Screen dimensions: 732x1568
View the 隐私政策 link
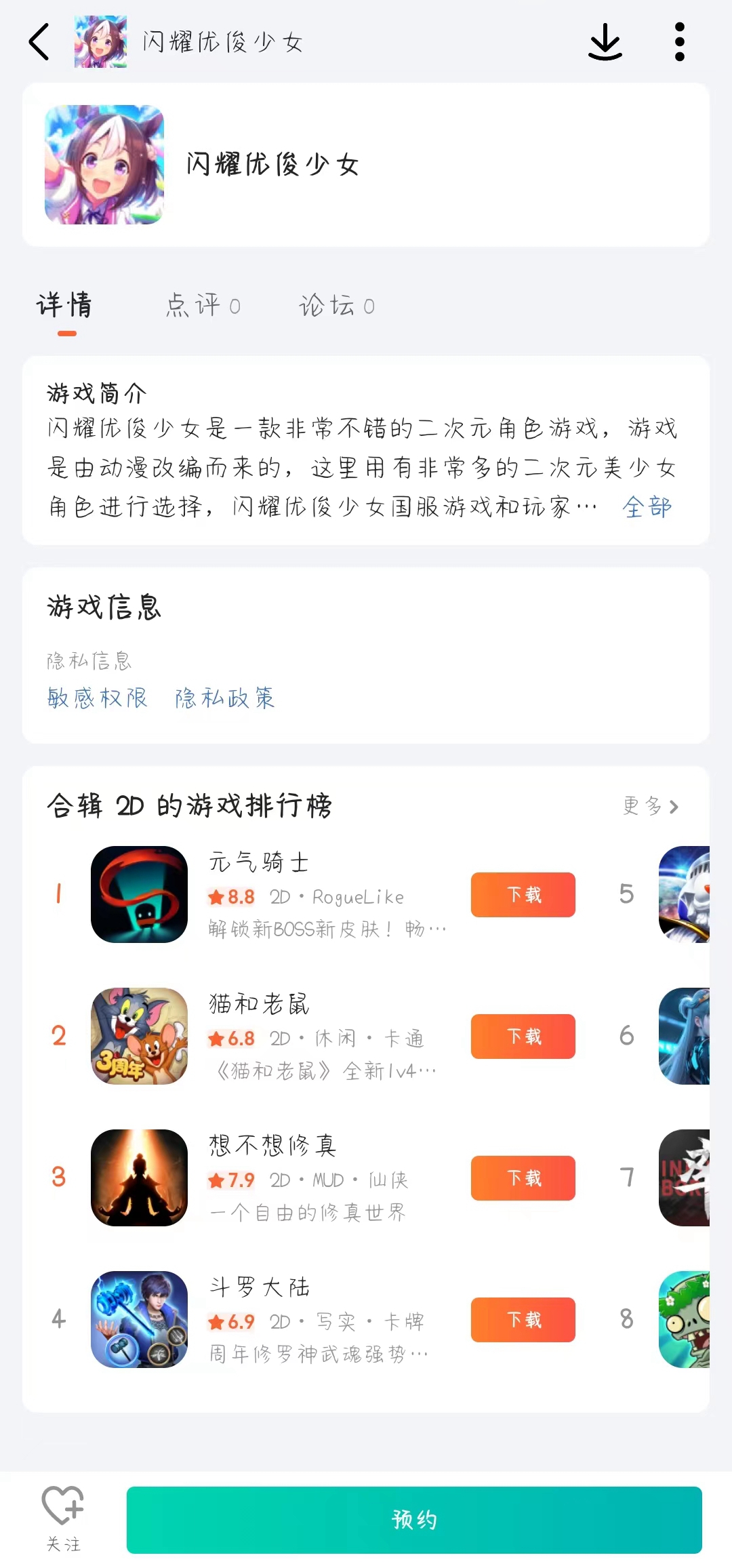tap(225, 698)
